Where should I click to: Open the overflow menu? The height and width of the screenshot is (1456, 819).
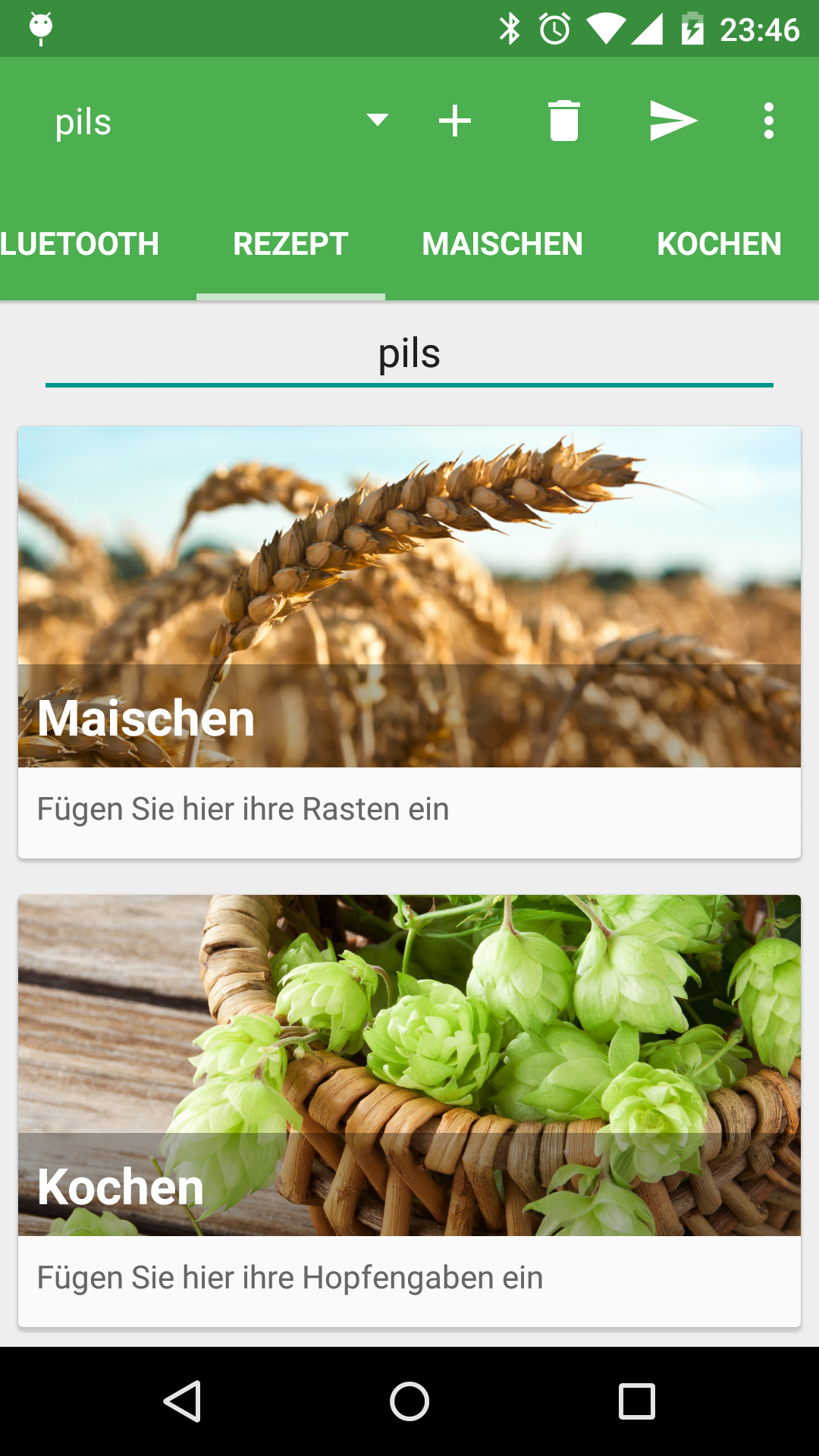click(x=769, y=121)
